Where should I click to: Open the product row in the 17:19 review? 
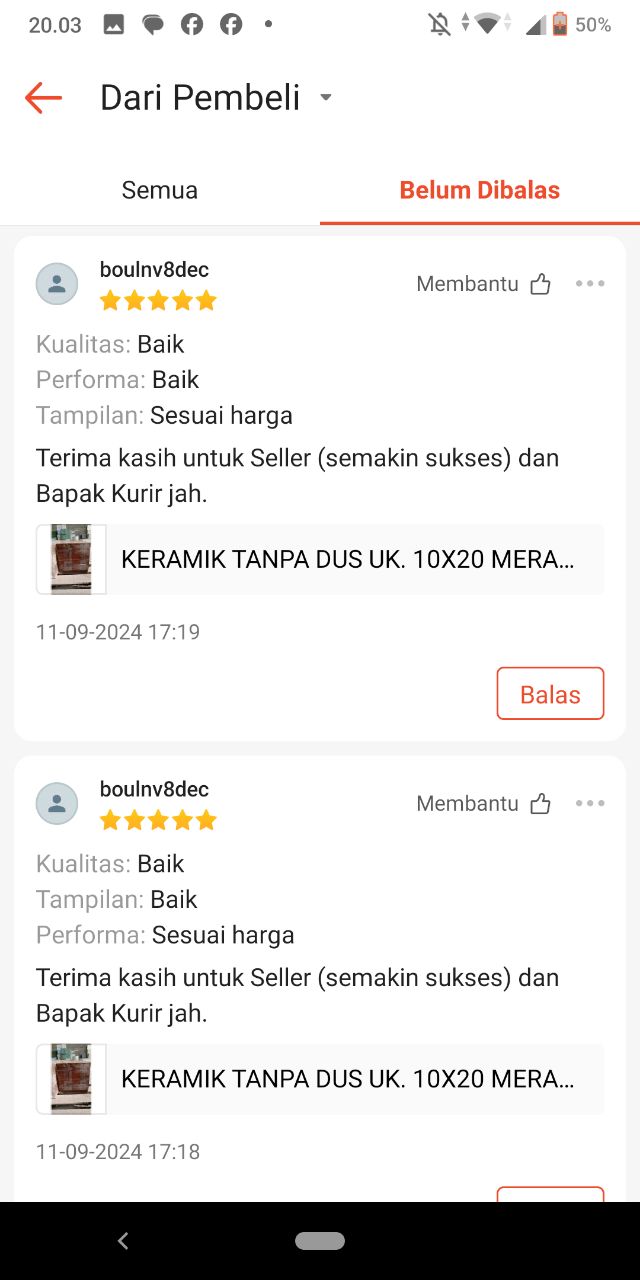[x=320, y=559]
